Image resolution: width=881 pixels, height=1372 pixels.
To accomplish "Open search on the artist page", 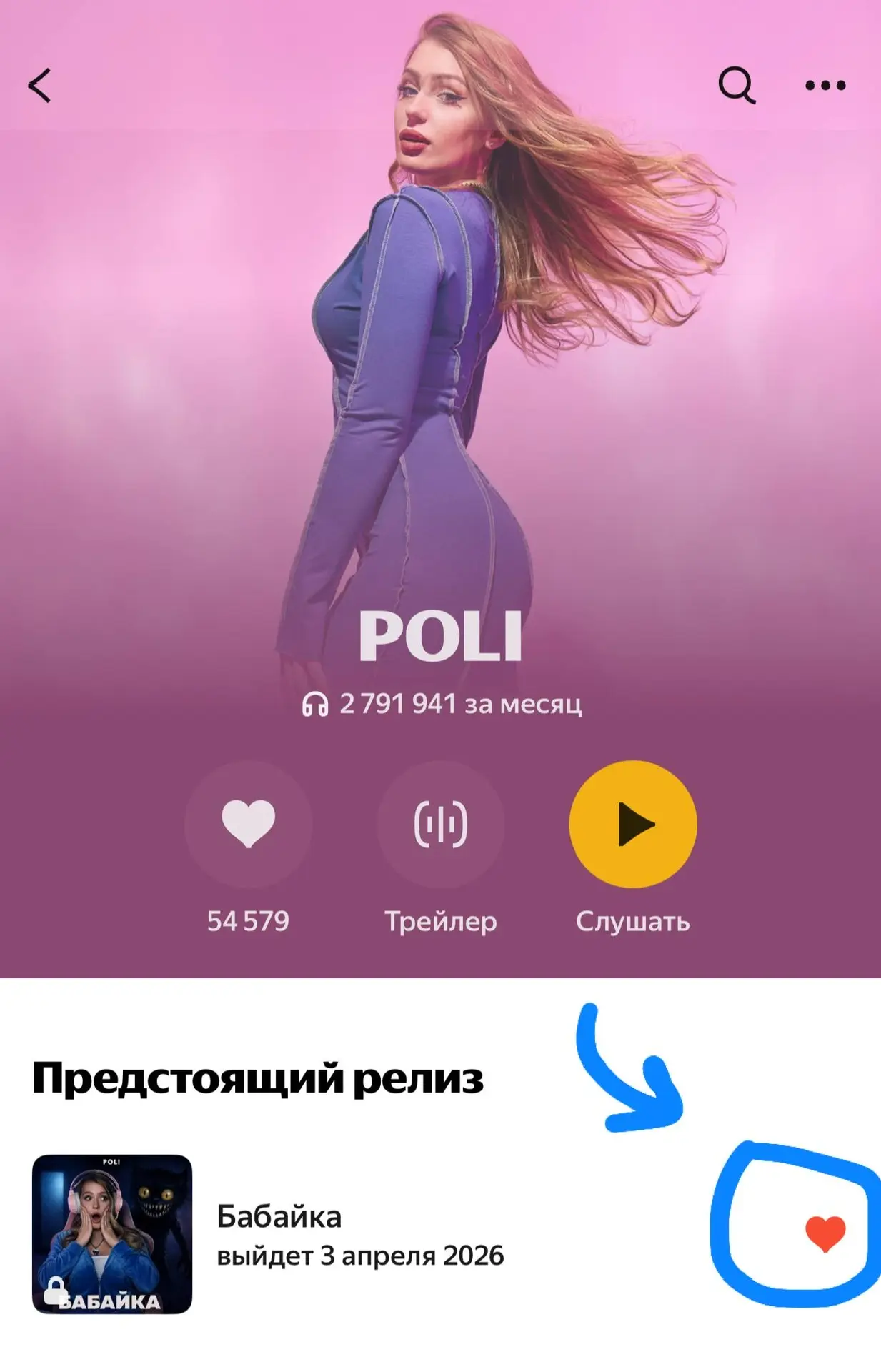I will pyautogui.click(x=737, y=86).
